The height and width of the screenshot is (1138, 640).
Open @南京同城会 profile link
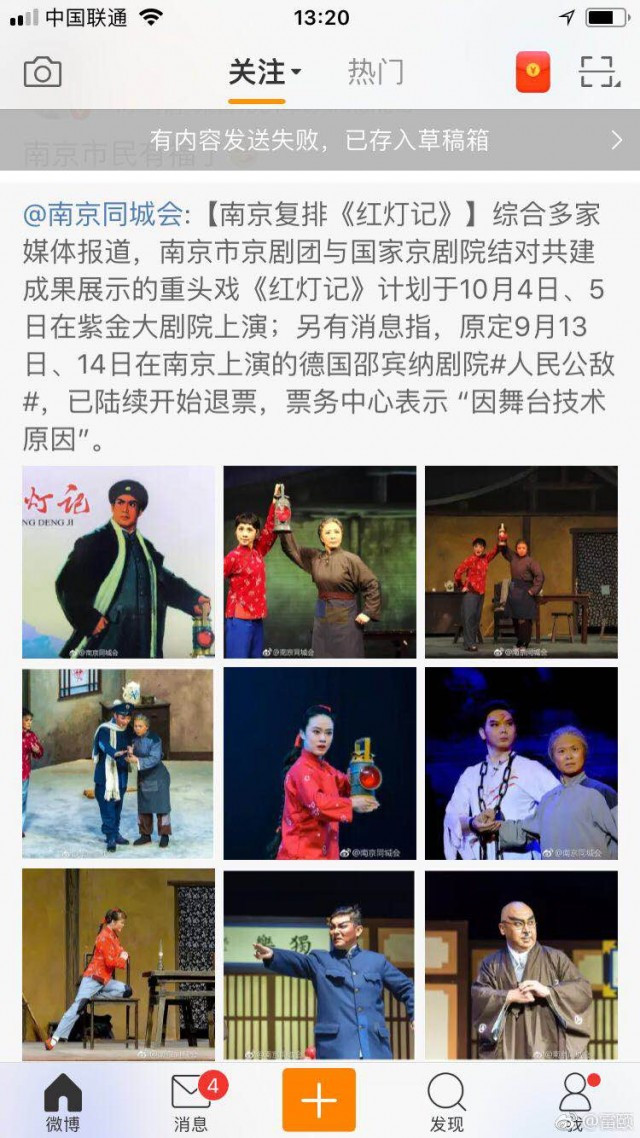click(103, 214)
